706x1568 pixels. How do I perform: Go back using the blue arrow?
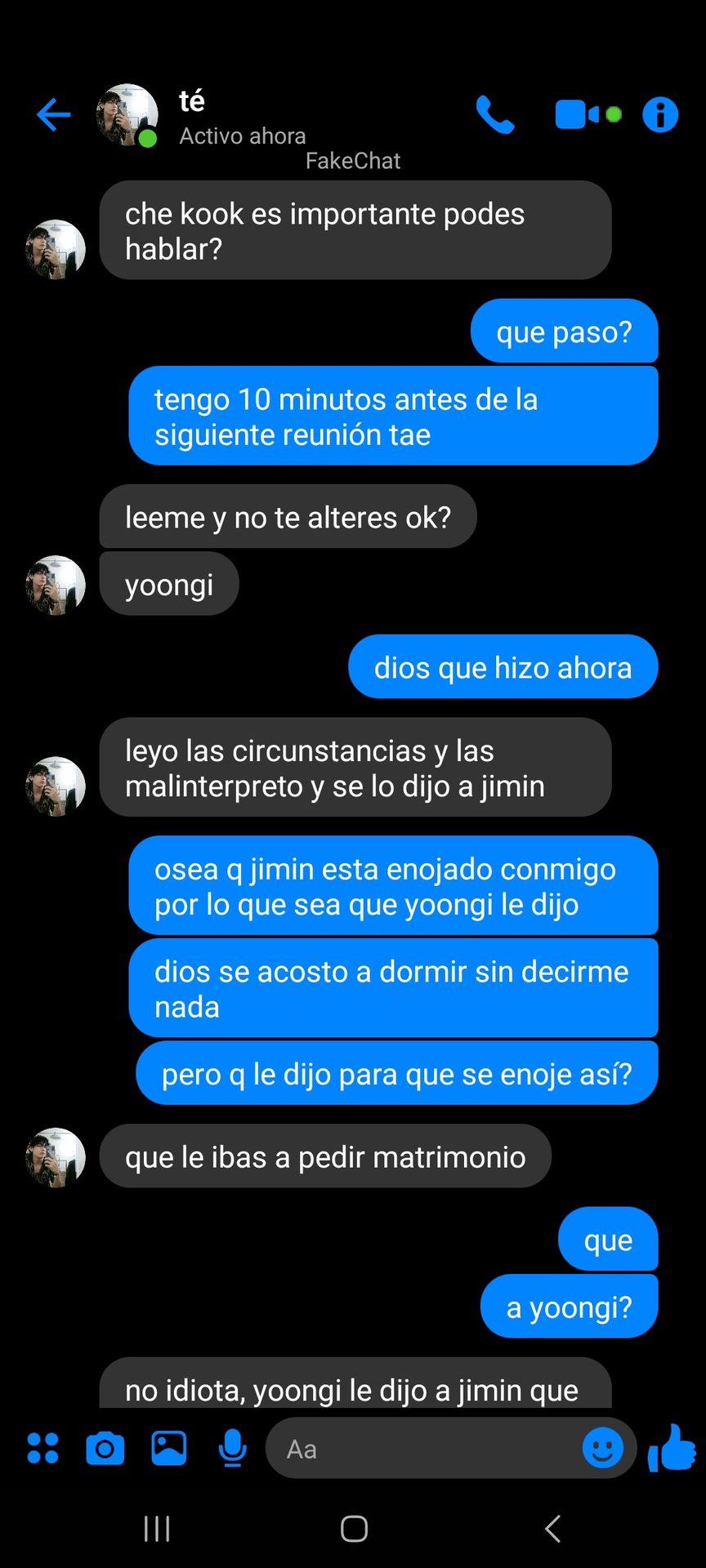pos(54,114)
